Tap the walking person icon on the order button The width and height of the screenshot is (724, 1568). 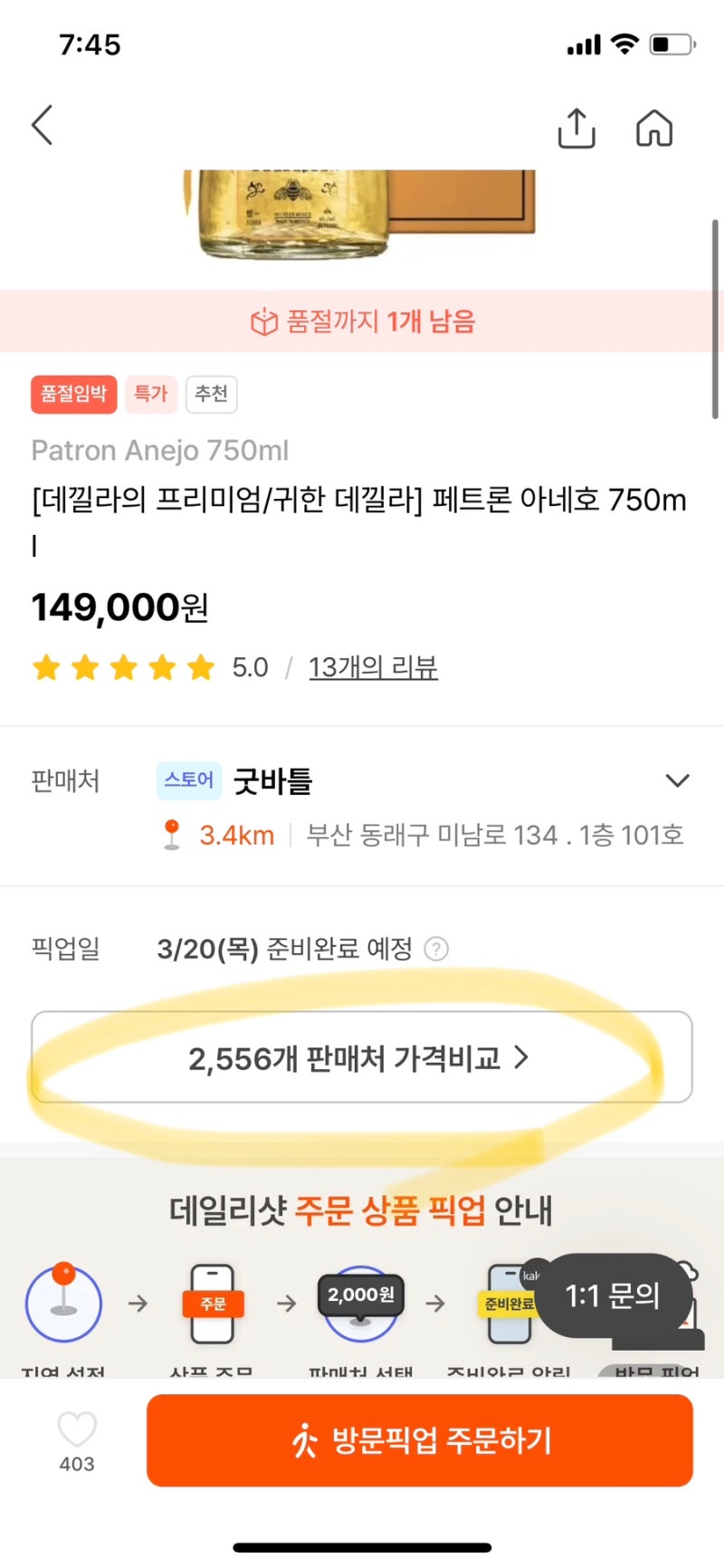coord(307,1439)
